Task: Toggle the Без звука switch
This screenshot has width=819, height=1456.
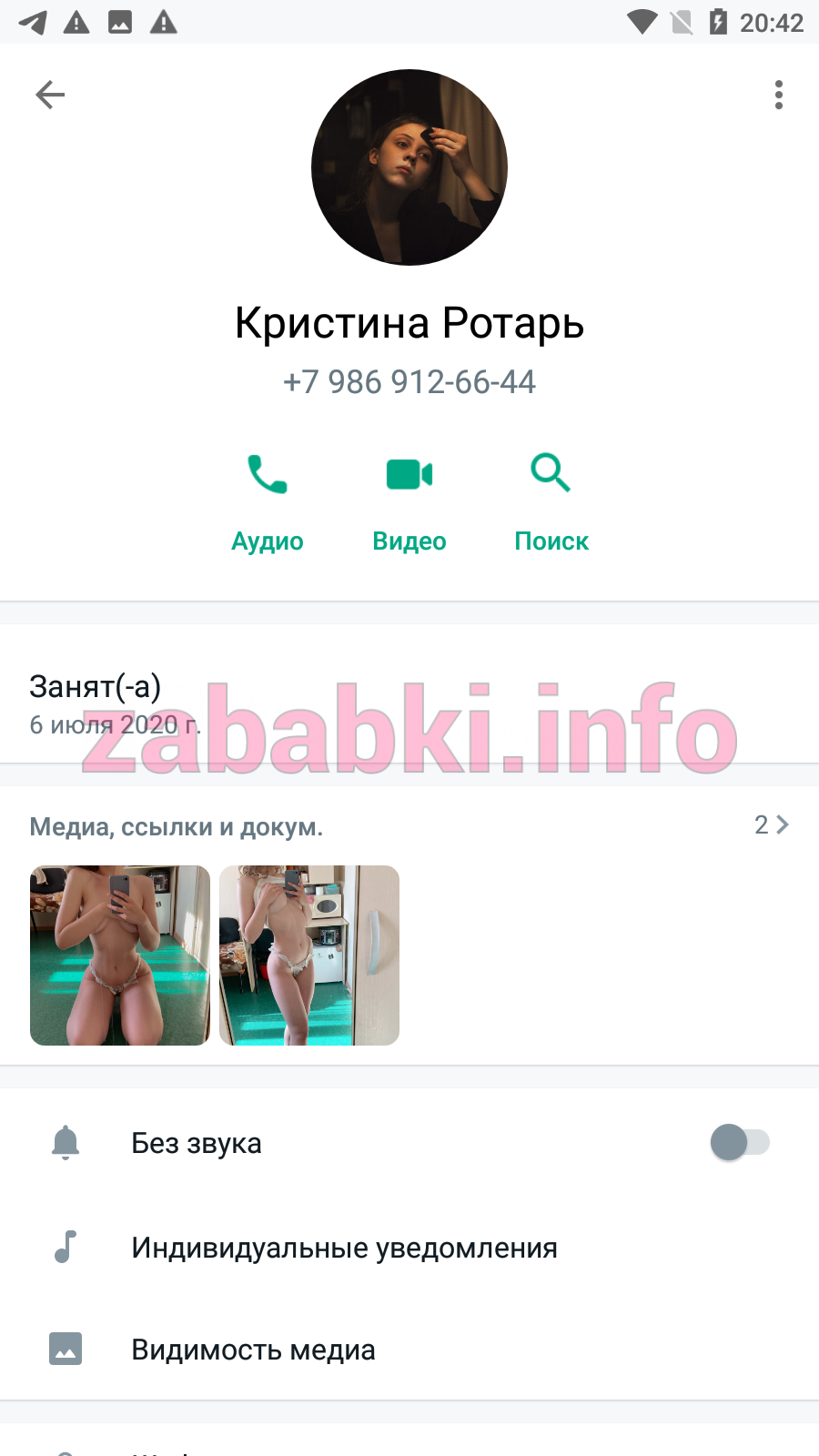Action: (x=740, y=1142)
